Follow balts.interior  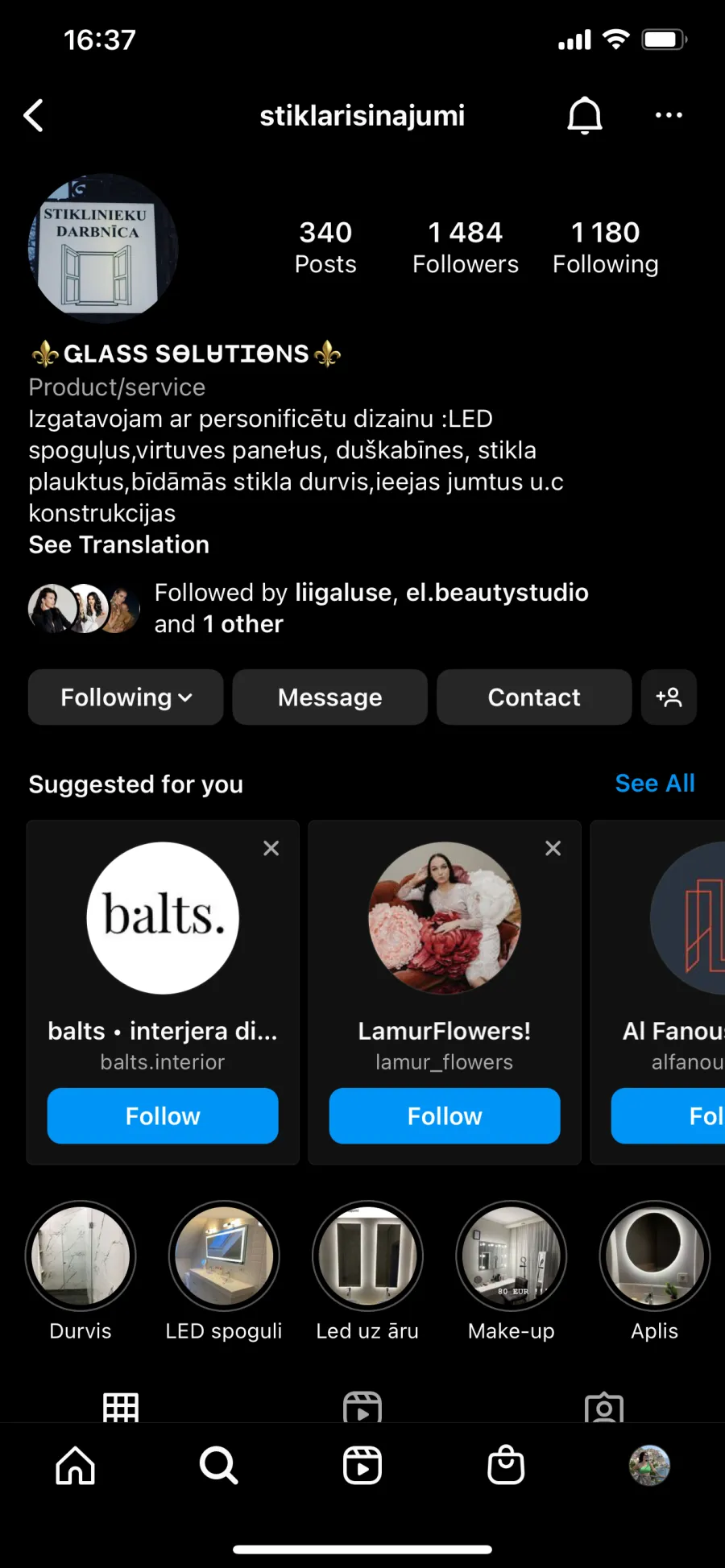click(x=163, y=1116)
